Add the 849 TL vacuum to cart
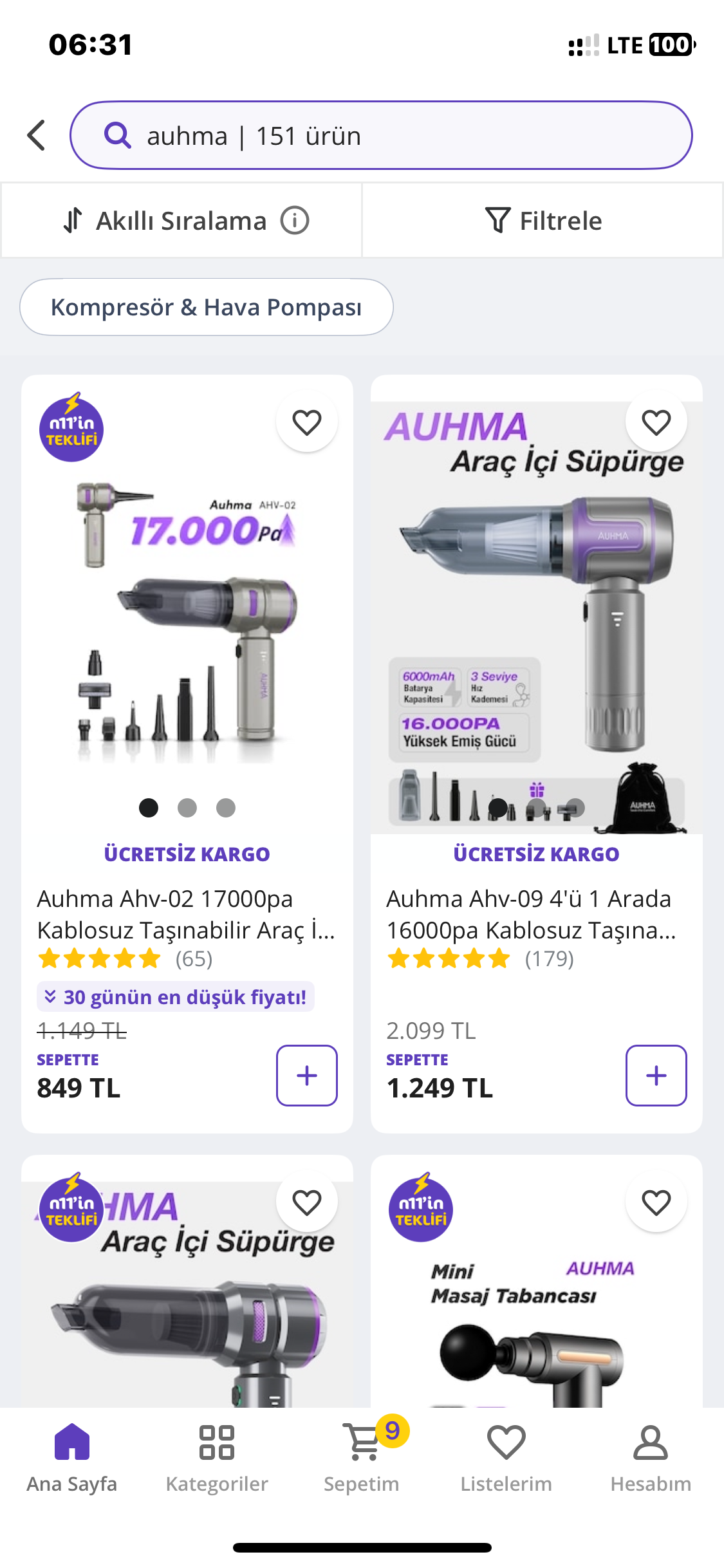Screen dimensions: 724x1568 pos(306,1075)
